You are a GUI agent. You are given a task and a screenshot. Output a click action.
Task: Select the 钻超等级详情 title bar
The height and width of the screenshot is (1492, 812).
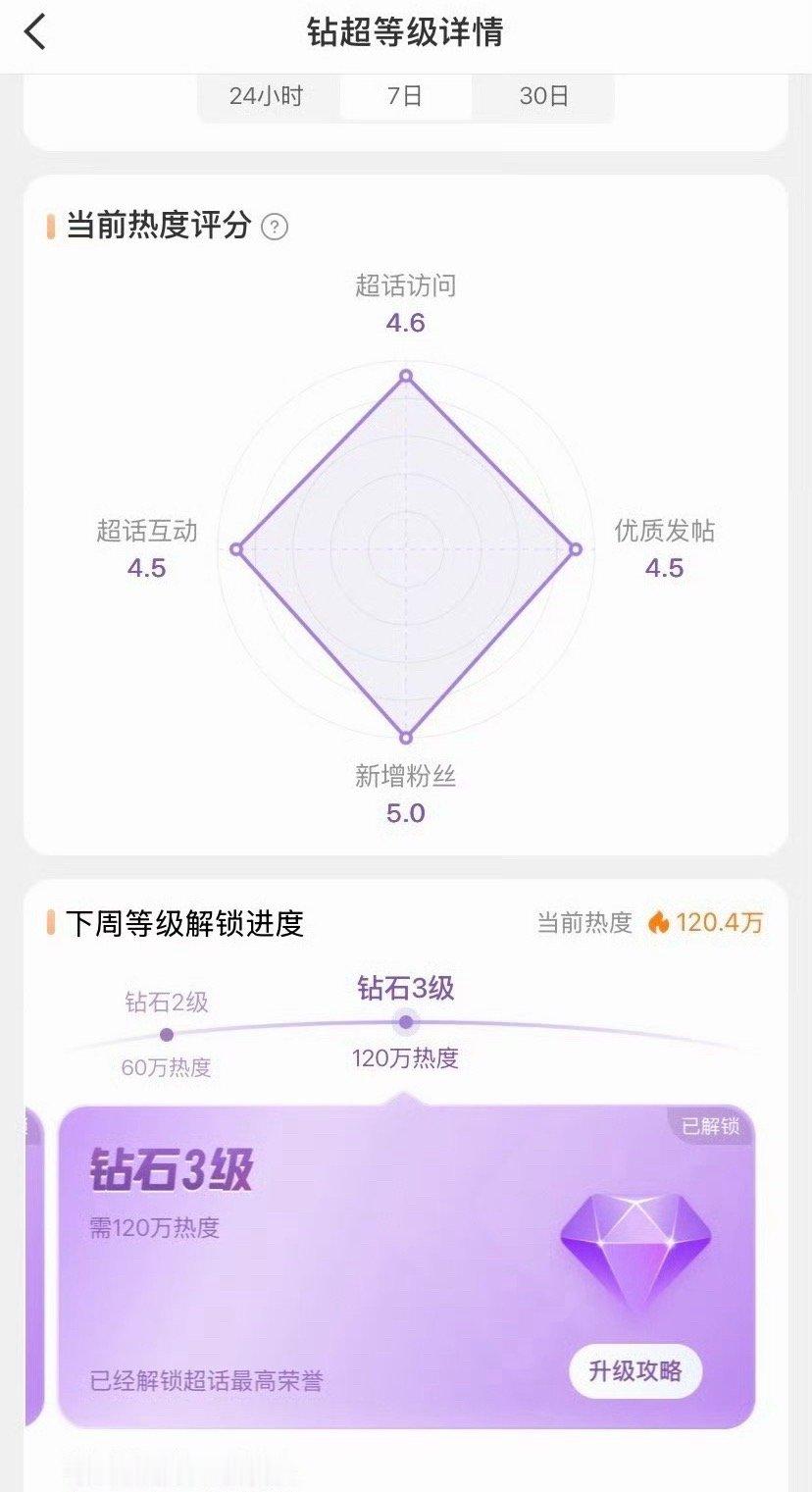click(406, 32)
